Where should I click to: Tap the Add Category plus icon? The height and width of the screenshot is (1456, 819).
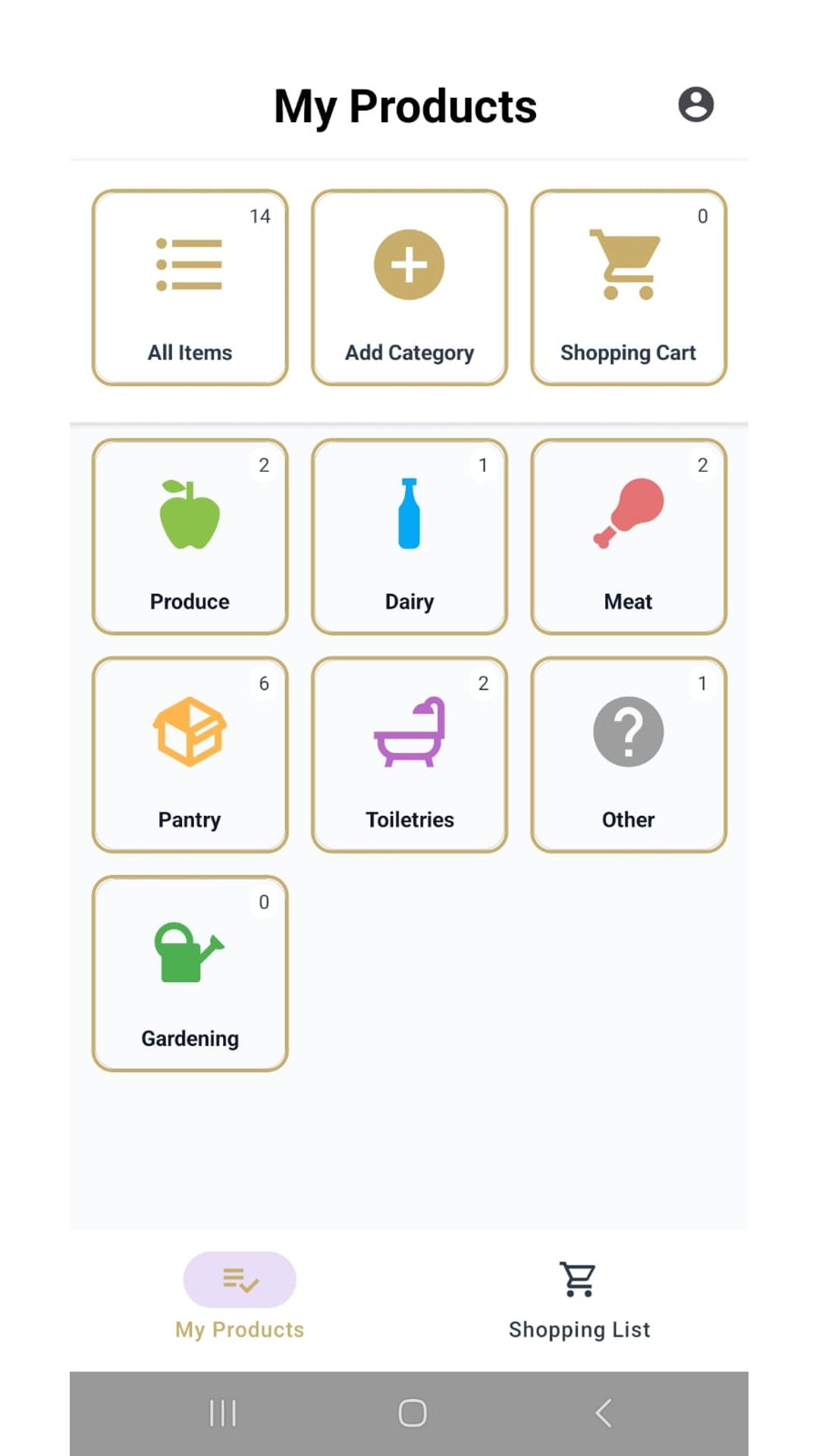tap(409, 264)
